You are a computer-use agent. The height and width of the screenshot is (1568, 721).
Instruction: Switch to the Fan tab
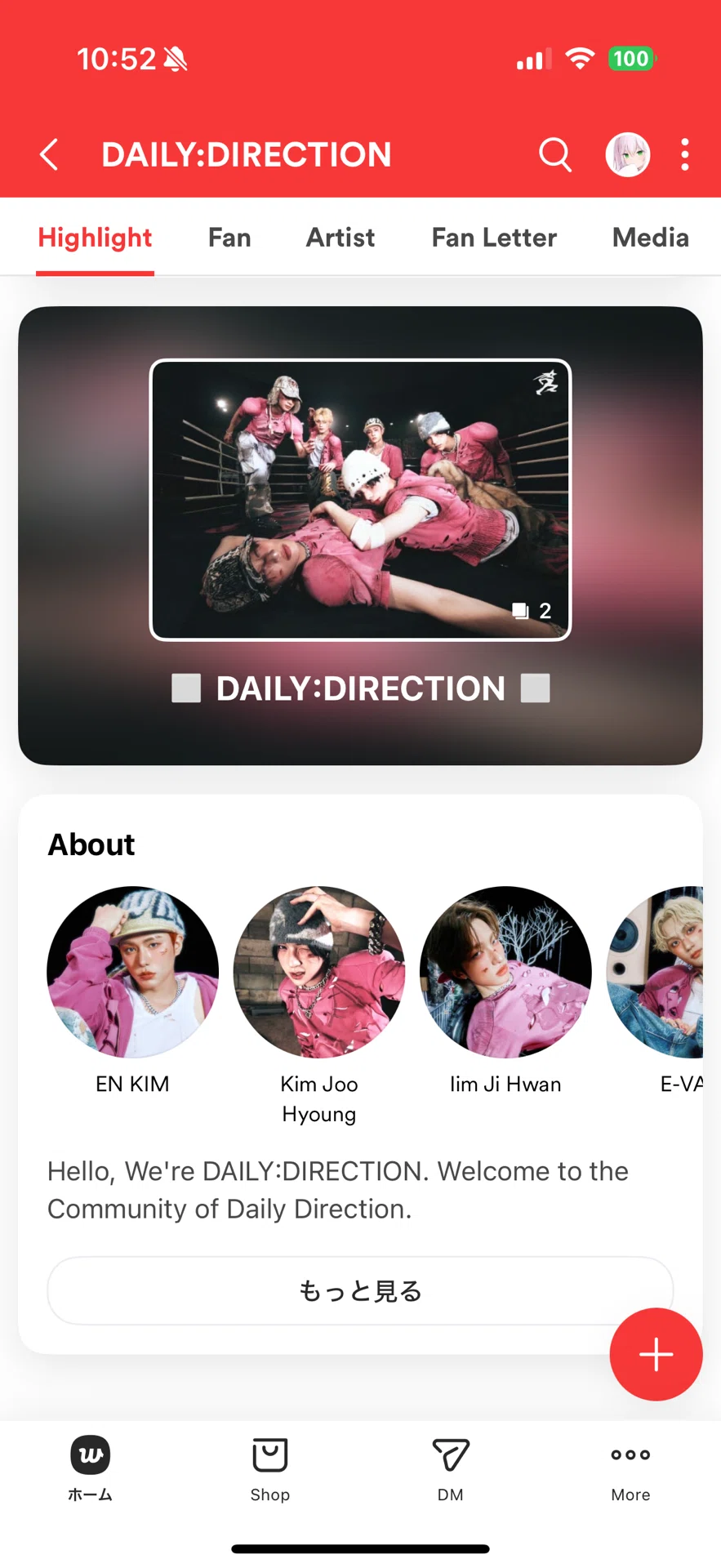[229, 238]
